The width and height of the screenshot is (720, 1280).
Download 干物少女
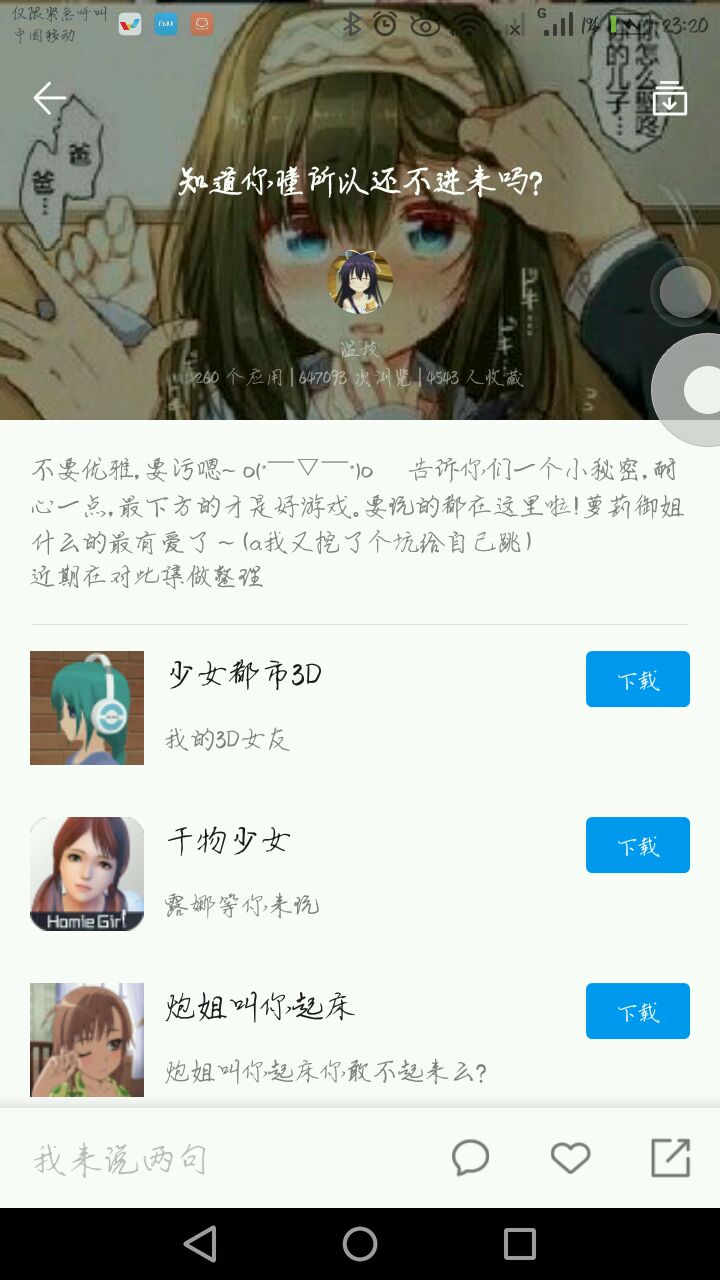click(x=637, y=845)
